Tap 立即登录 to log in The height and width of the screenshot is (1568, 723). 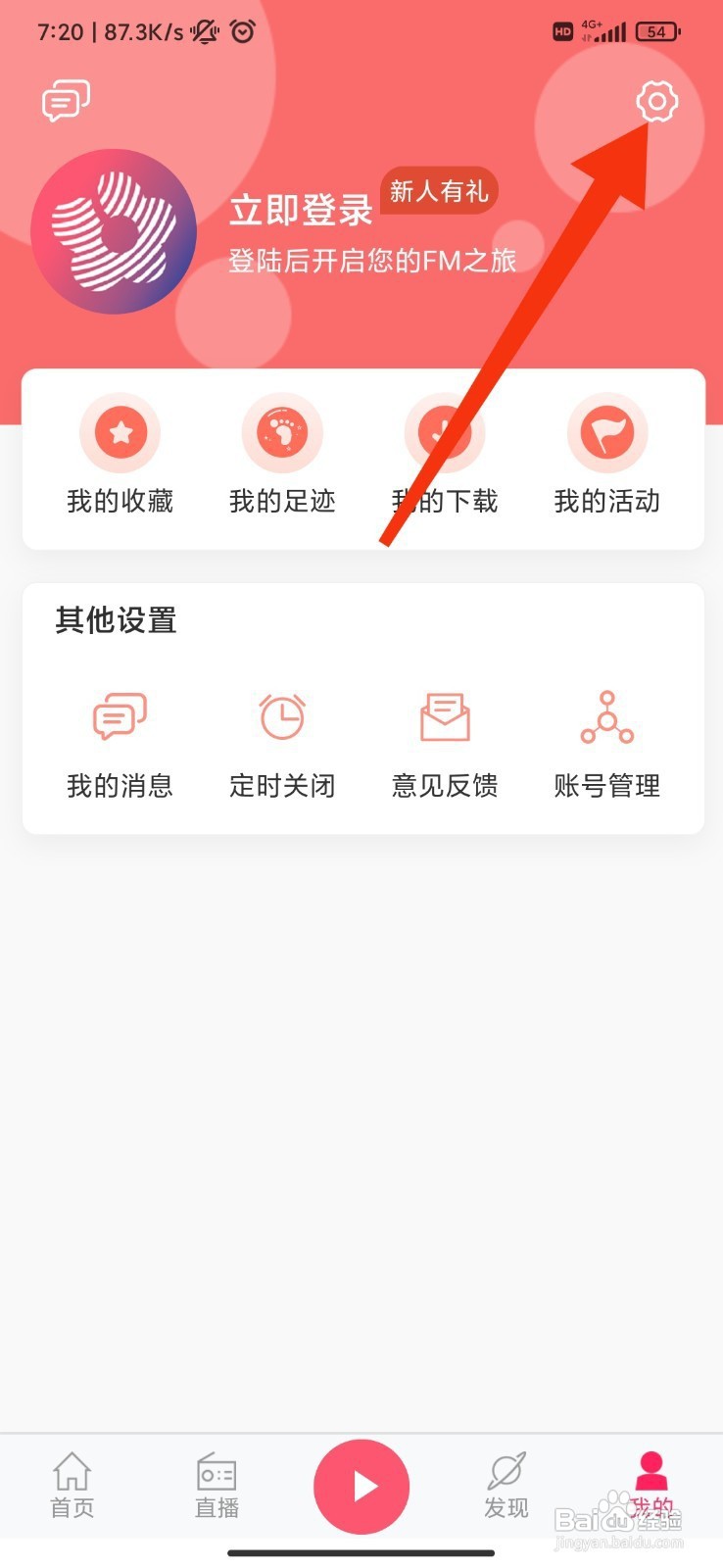click(301, 211)
